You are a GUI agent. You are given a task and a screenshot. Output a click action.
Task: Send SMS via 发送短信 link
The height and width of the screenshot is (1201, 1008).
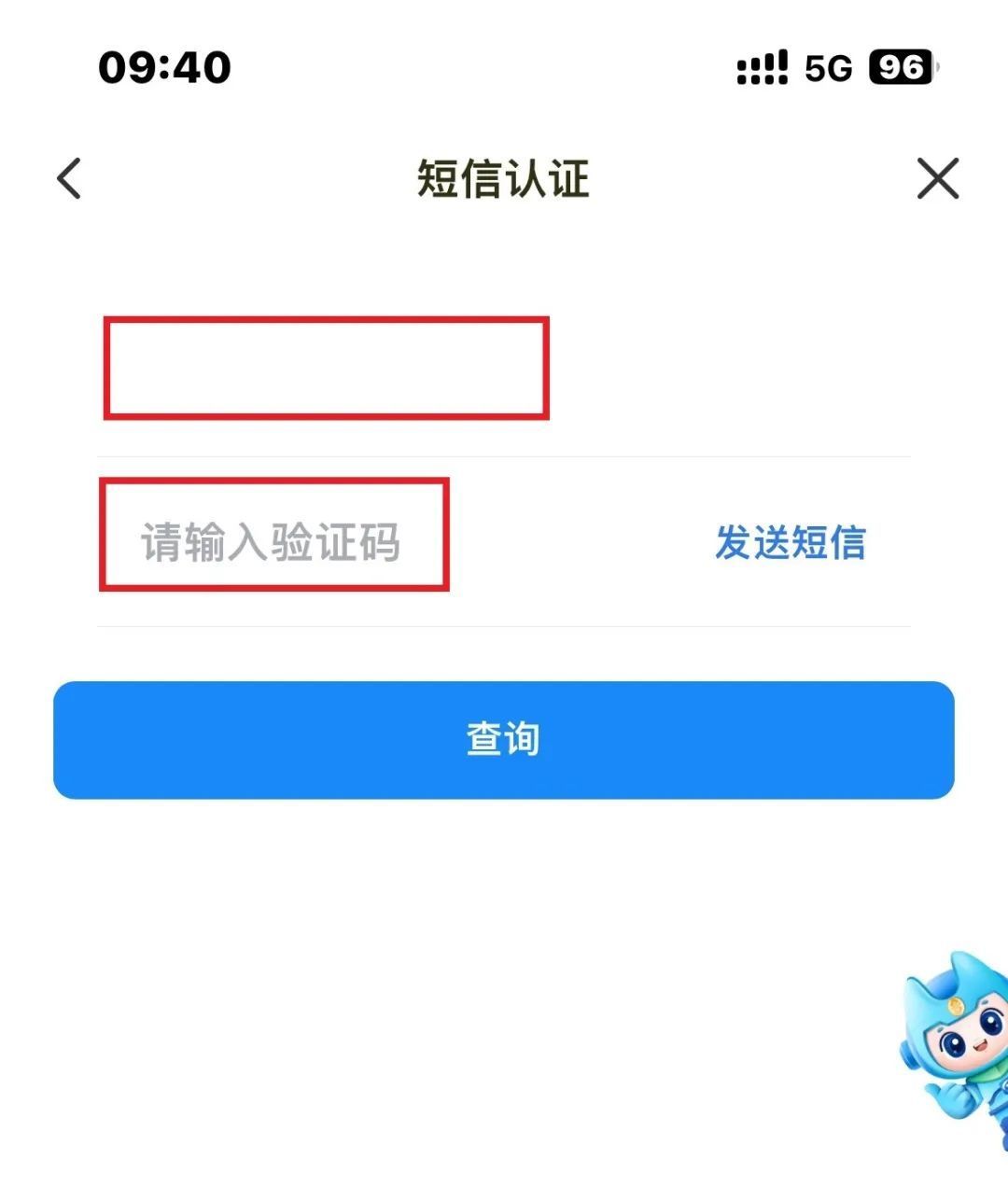click(x=790, y=542)
